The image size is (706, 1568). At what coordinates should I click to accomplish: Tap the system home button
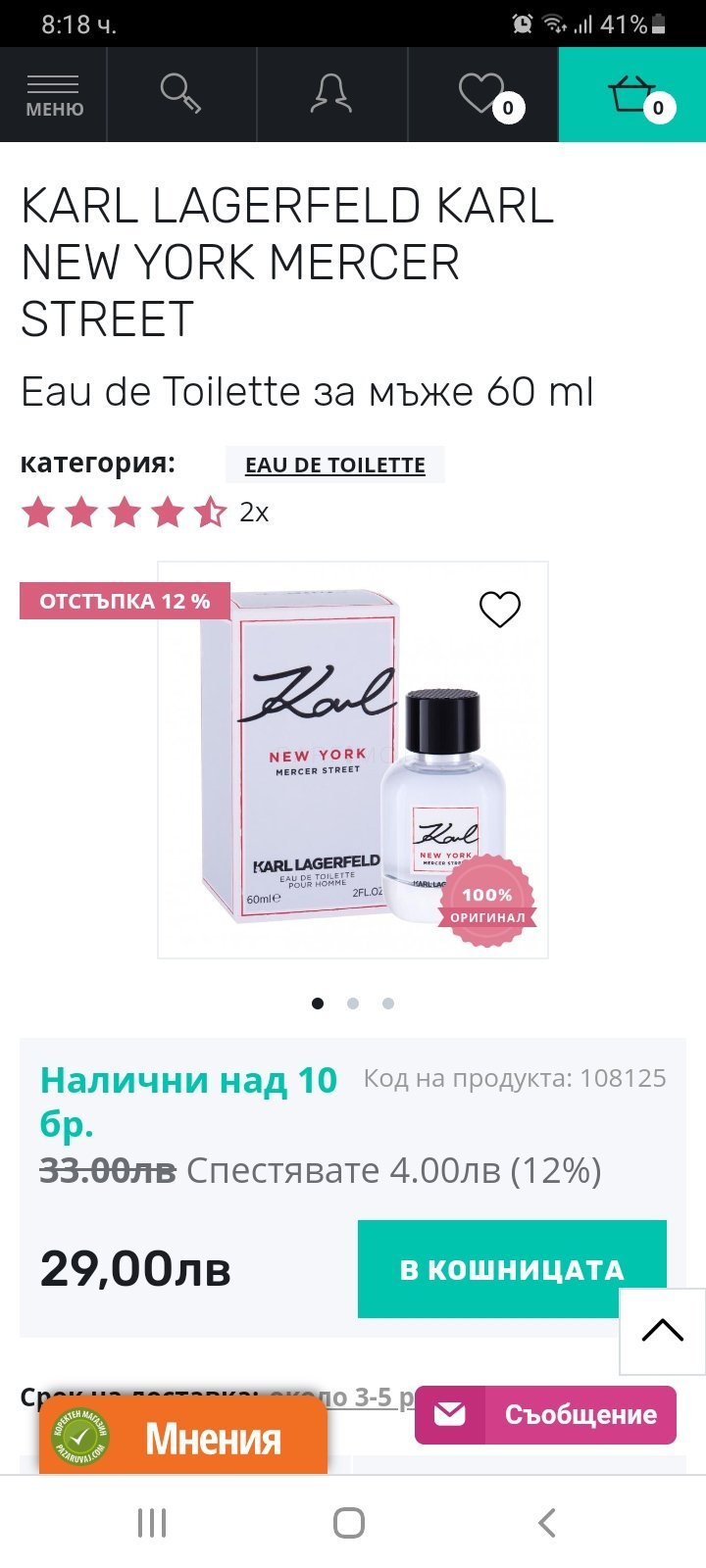tap(349, 1523)
